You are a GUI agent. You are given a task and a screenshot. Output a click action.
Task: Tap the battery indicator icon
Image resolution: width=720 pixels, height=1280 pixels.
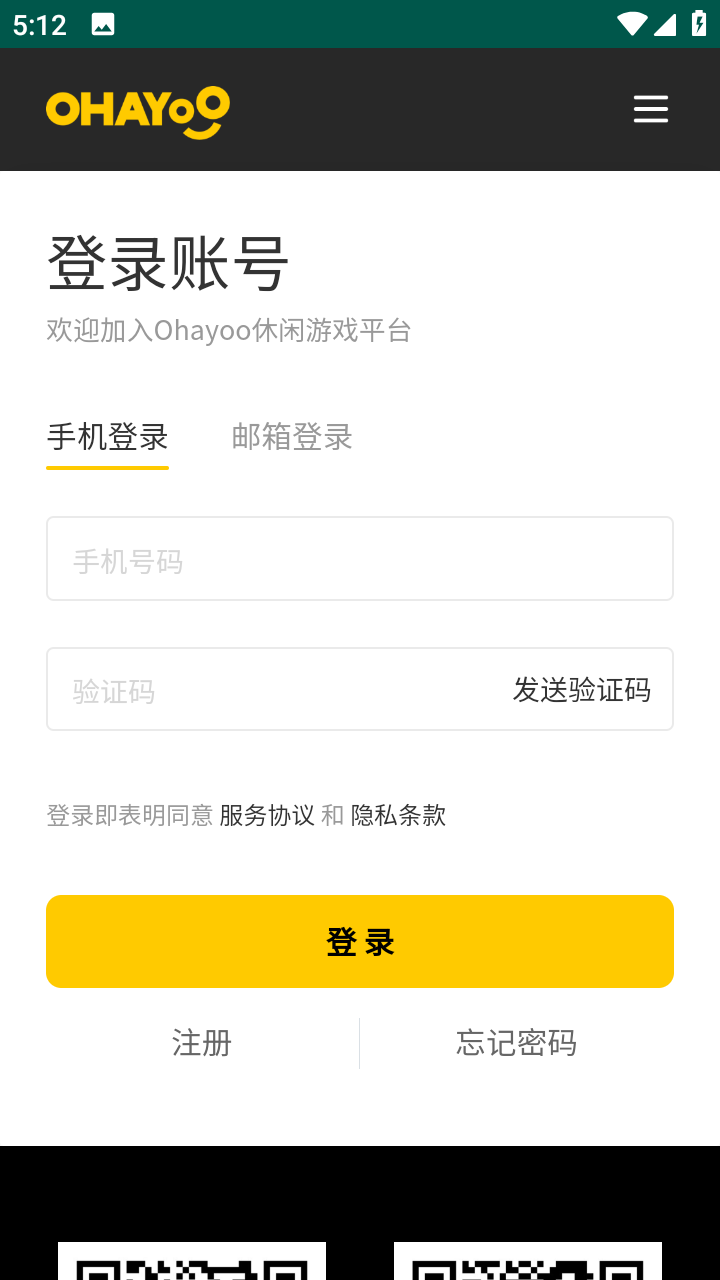click(699, 23)
